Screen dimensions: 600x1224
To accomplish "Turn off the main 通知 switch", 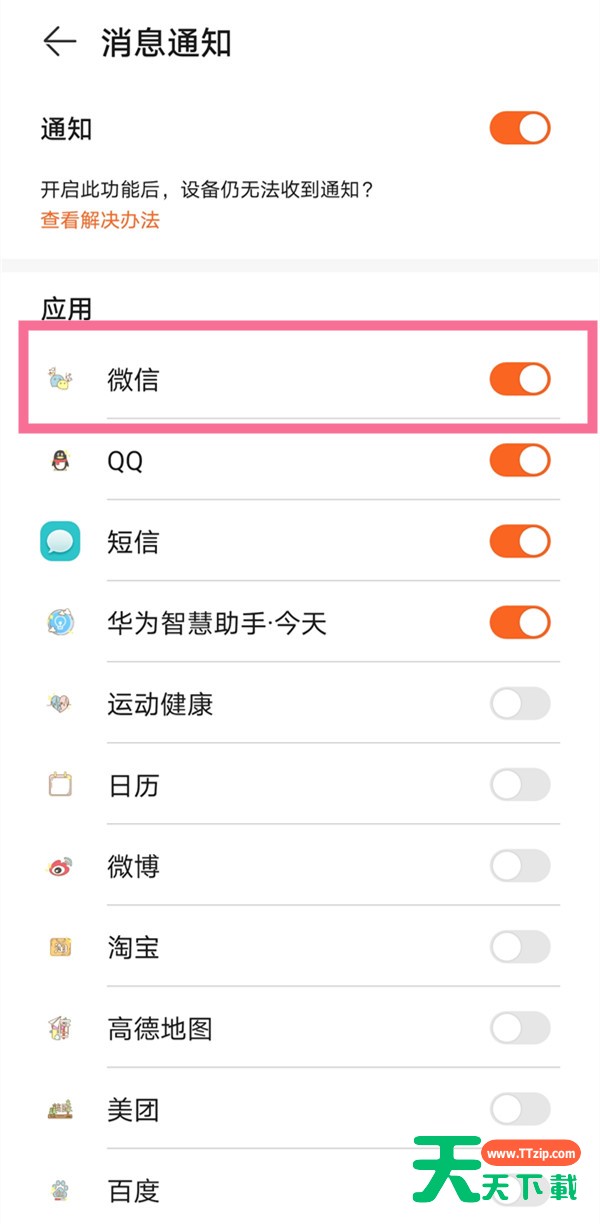I will coord(520,129).
